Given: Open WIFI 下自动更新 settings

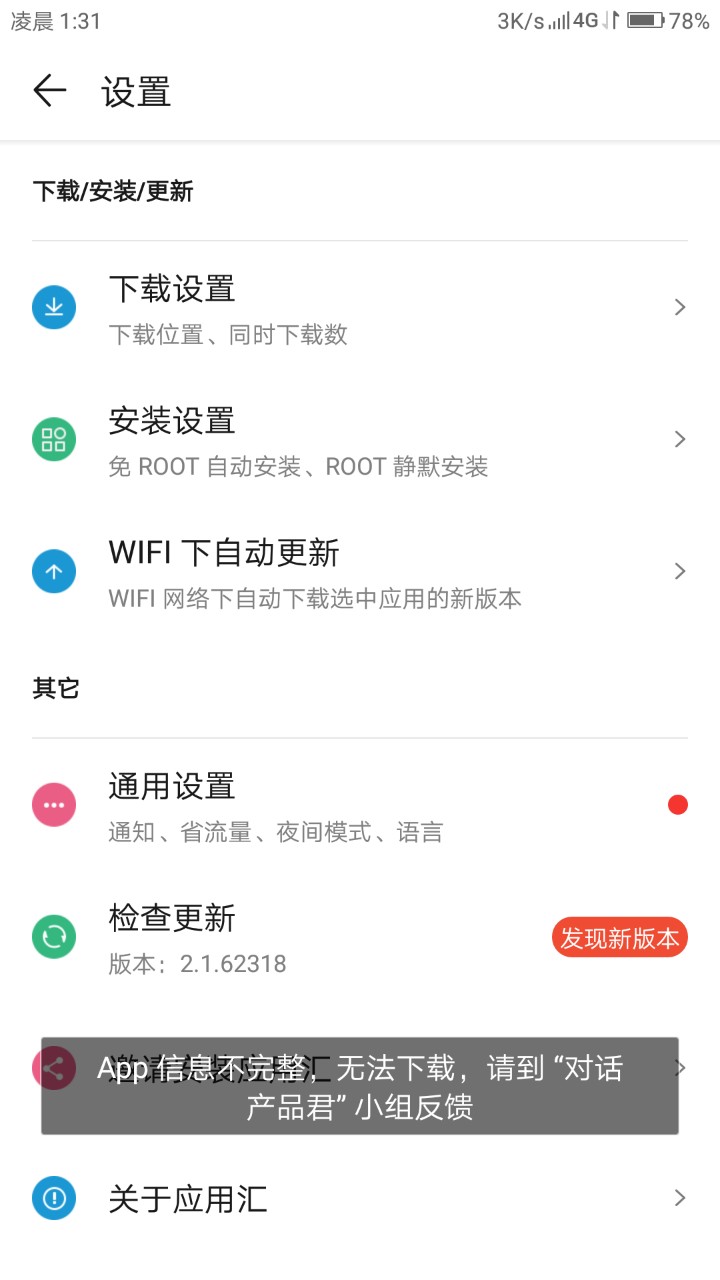Looking at the screenshot, I should 360,571.
